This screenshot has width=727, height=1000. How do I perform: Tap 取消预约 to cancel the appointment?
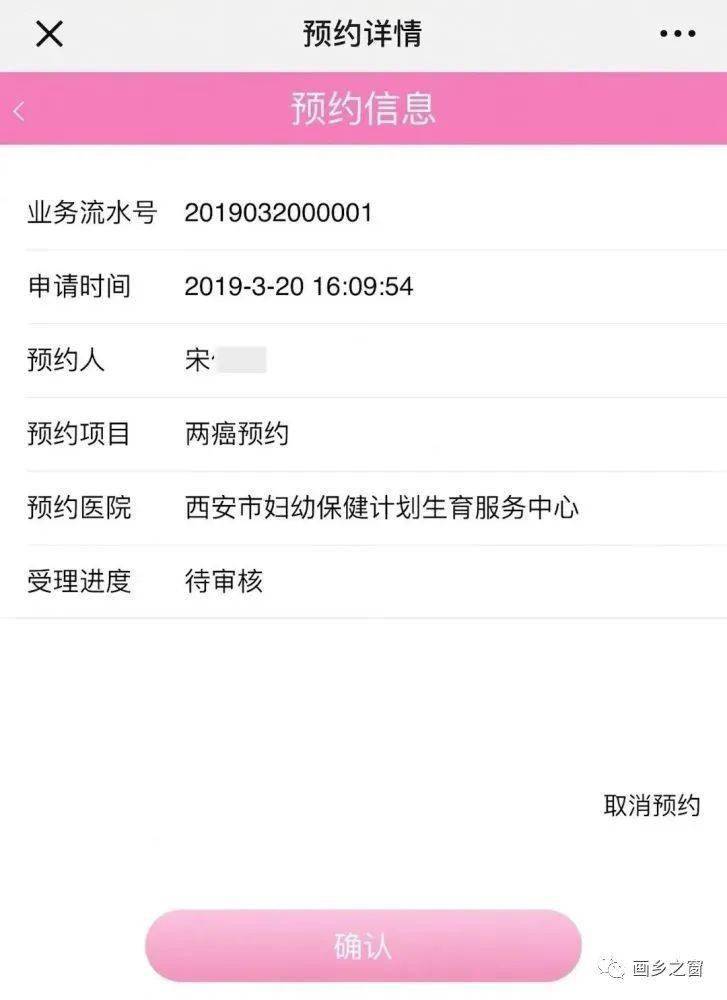[652, 806]
